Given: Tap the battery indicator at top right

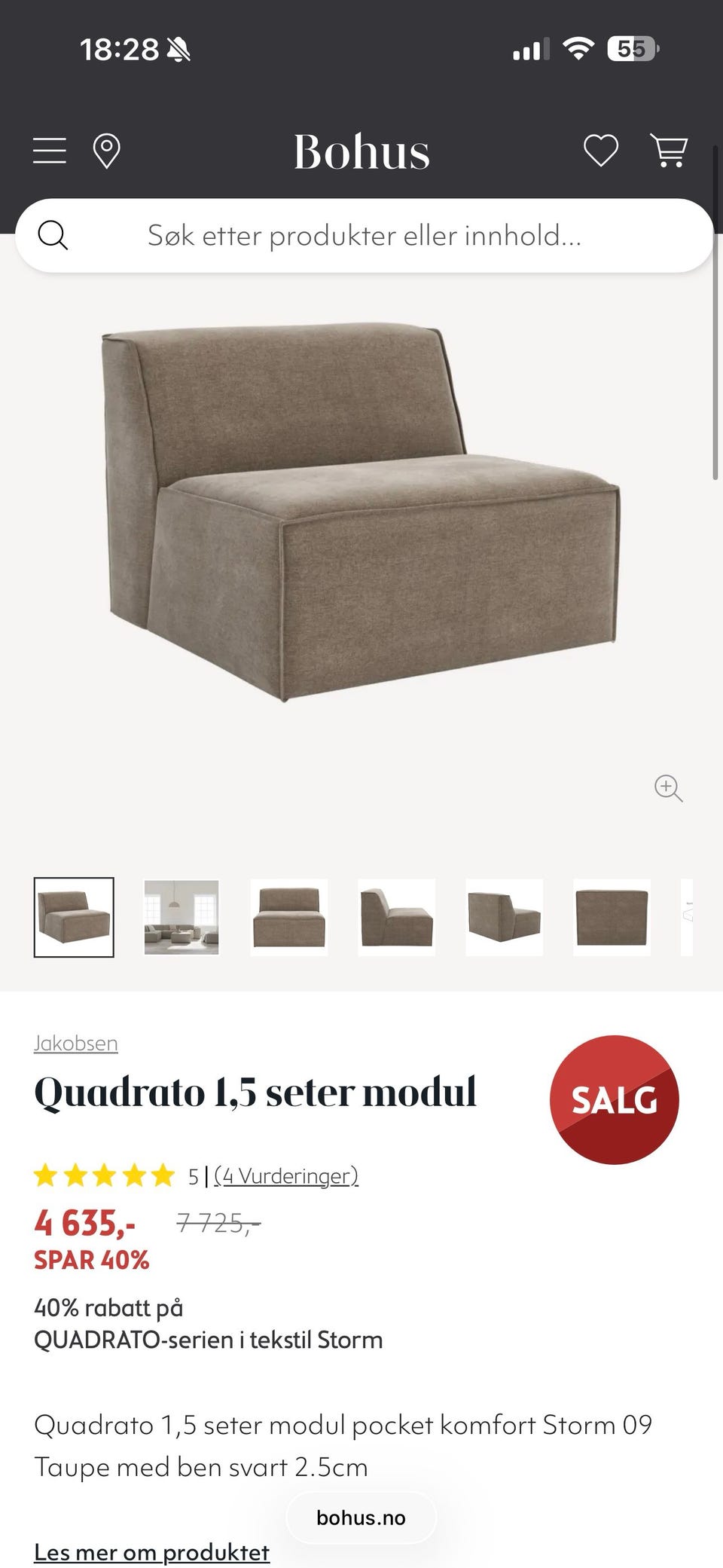Looking at the screenshot, I should click(631, 47).
